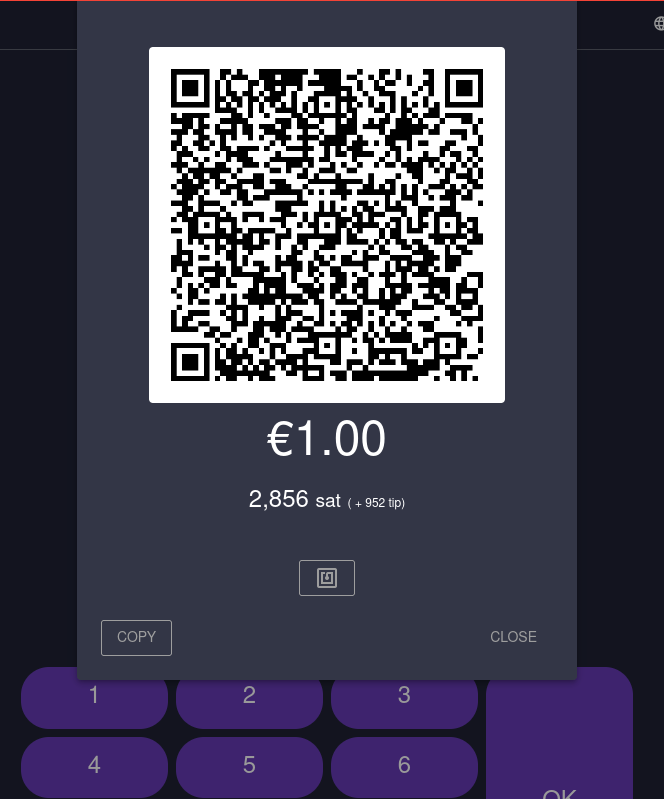The height and width of the screenshot is (799, 664).
Task: Copy the invoice with the COPY button
Action: coord(136,637)
